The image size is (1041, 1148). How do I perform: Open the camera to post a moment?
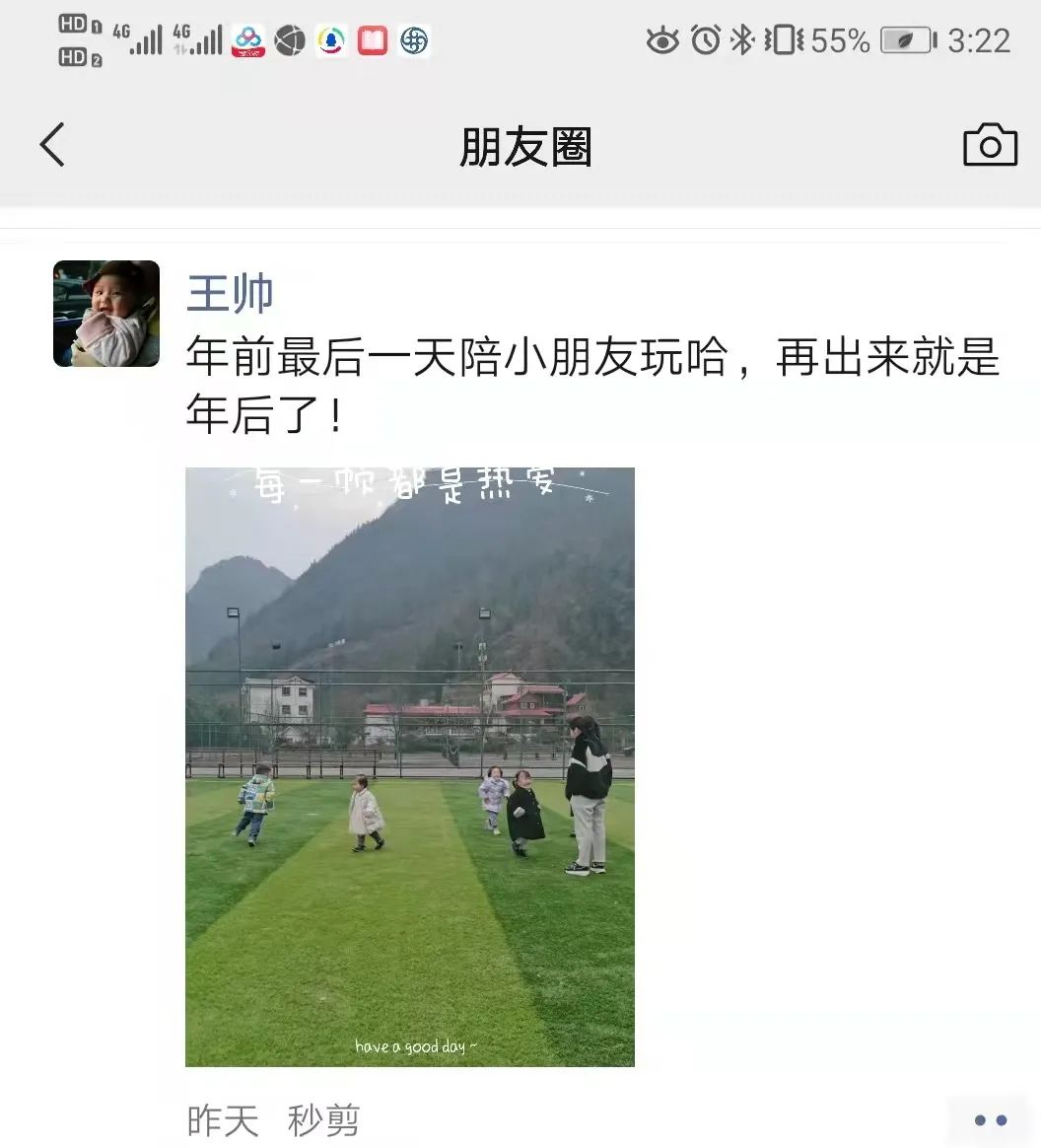(x=990, y=146)
